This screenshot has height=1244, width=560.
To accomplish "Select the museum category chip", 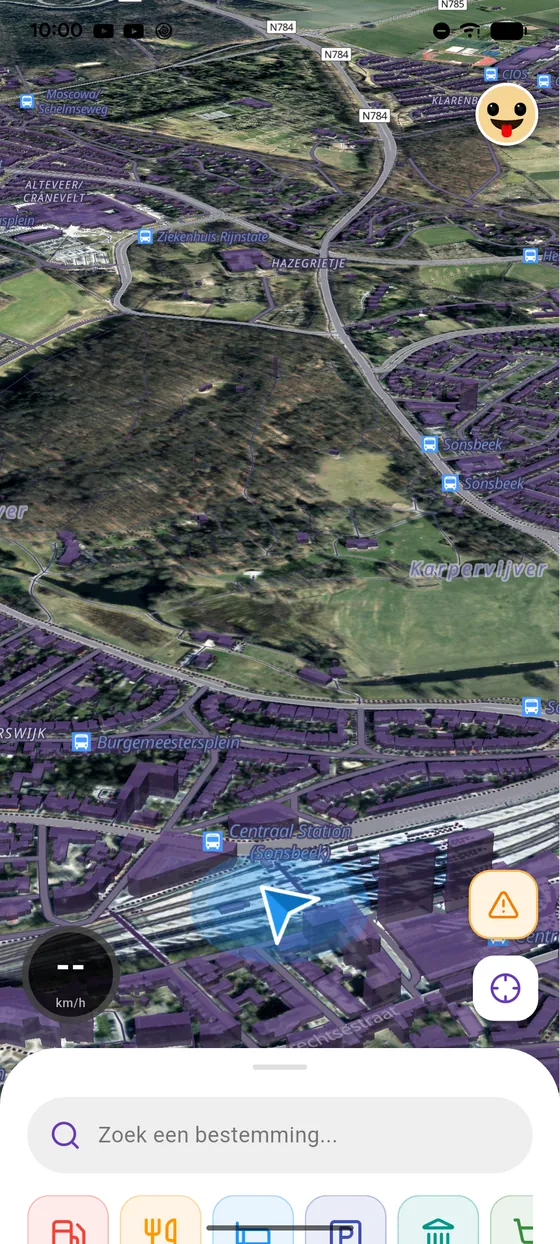I will [x=438, y=1220].
